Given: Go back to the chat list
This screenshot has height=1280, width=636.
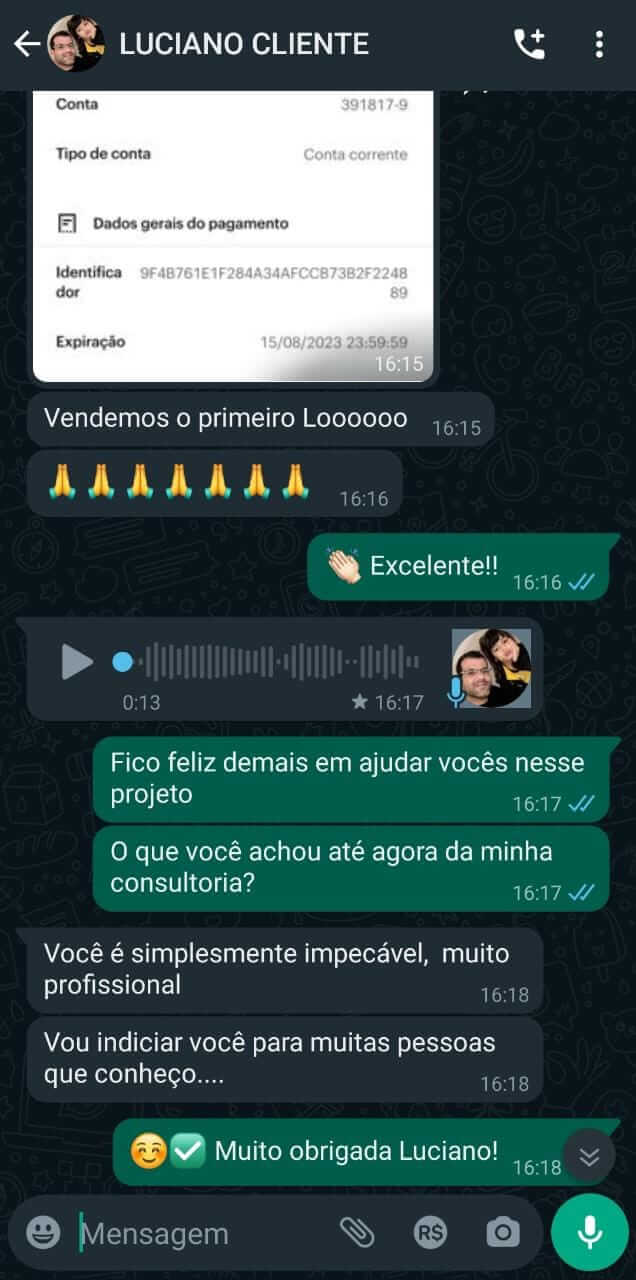Looking at the screenshot, I should pos(26,44).
